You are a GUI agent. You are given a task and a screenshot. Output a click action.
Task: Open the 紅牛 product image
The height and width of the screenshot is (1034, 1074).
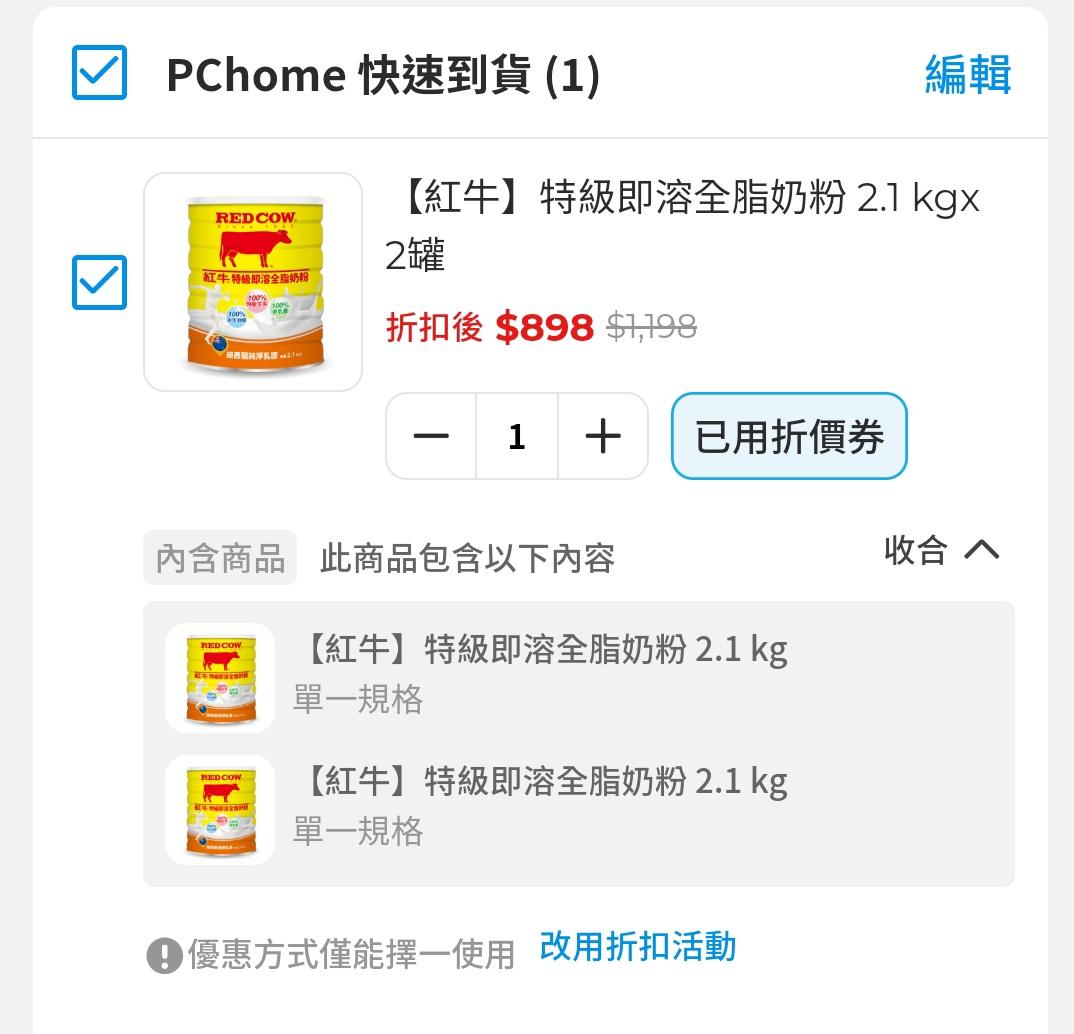(x=253, y=282)
